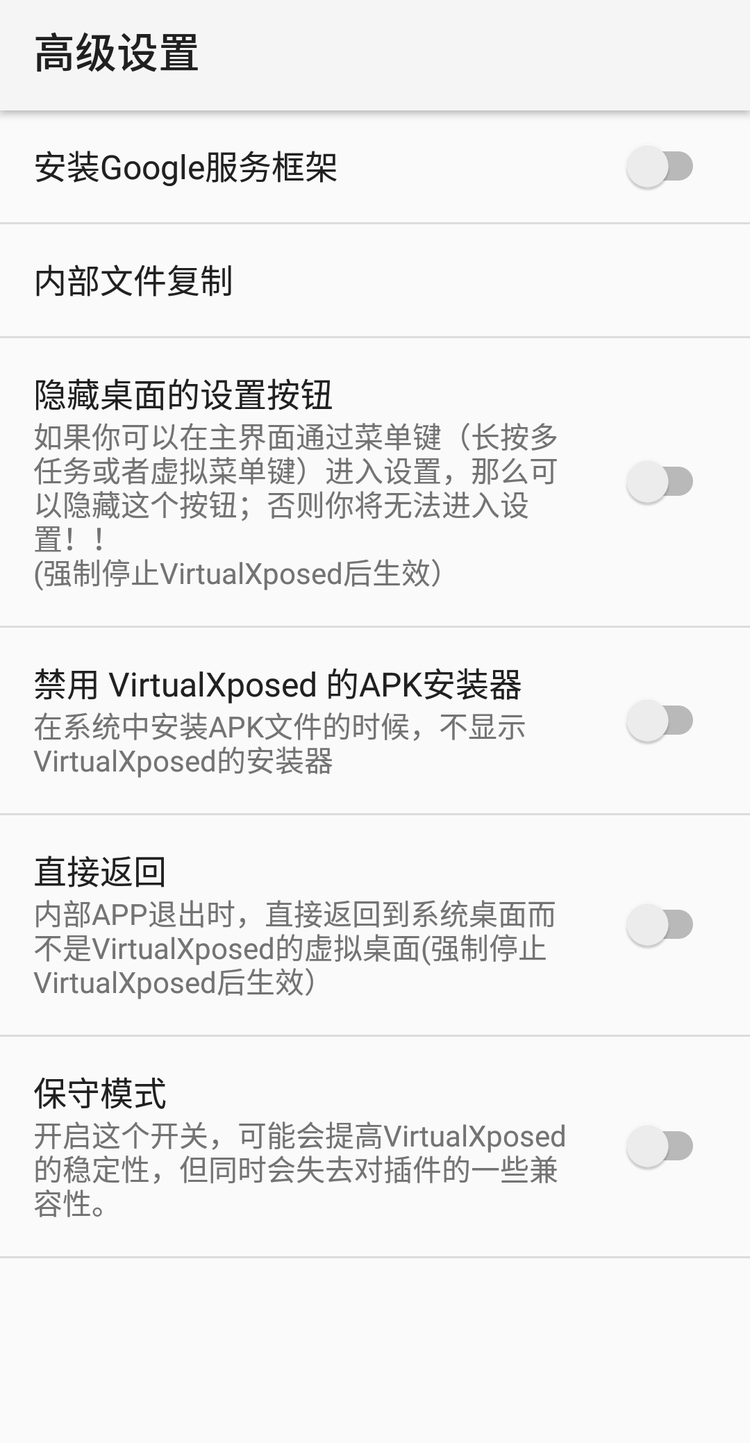Image resolution: width=750 pixels, height=1443 pixels.
Task: Tap the 保守模式 settings entry
Action: [300, 1146]
